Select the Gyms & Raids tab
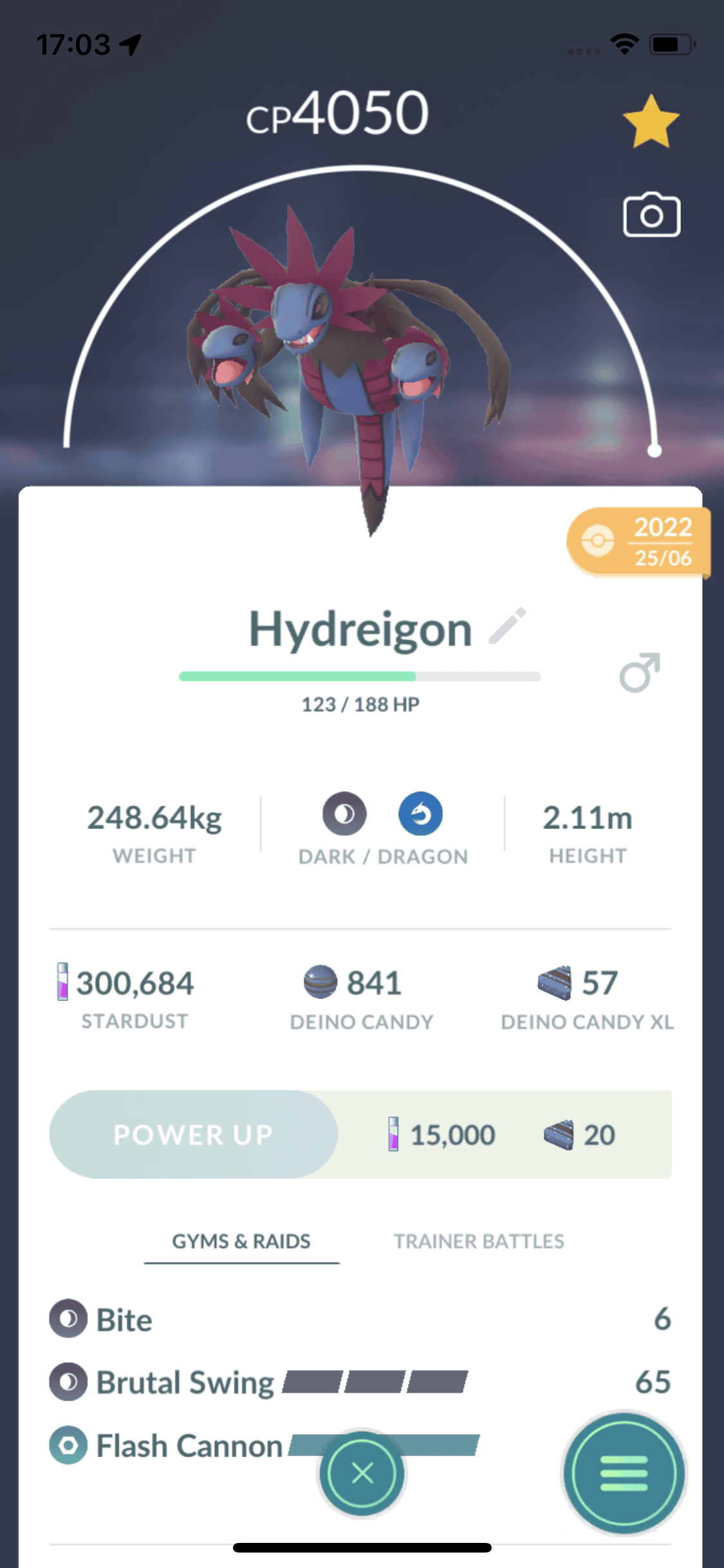 pos(241,1241)
